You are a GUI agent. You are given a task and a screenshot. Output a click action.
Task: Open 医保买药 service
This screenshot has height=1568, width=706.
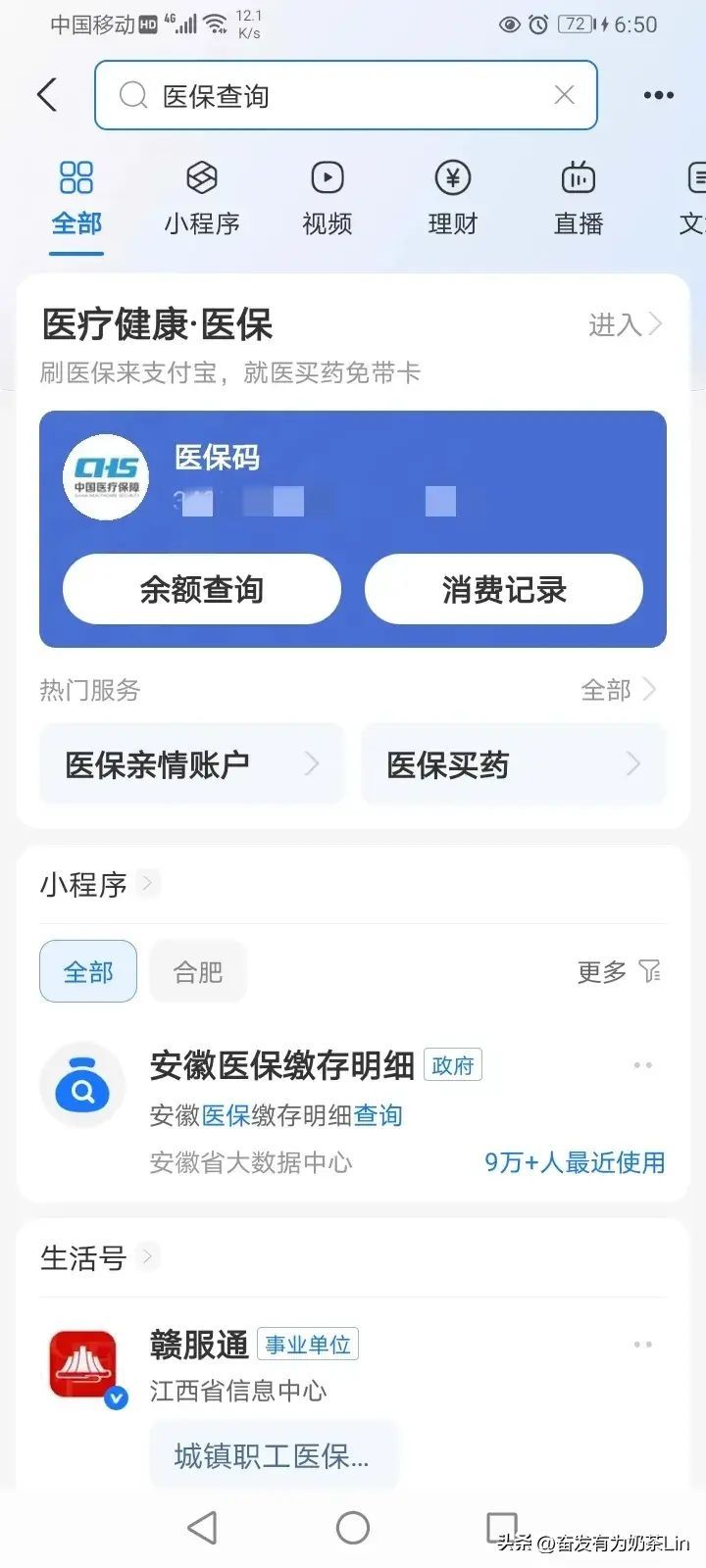tap(513, 764)
